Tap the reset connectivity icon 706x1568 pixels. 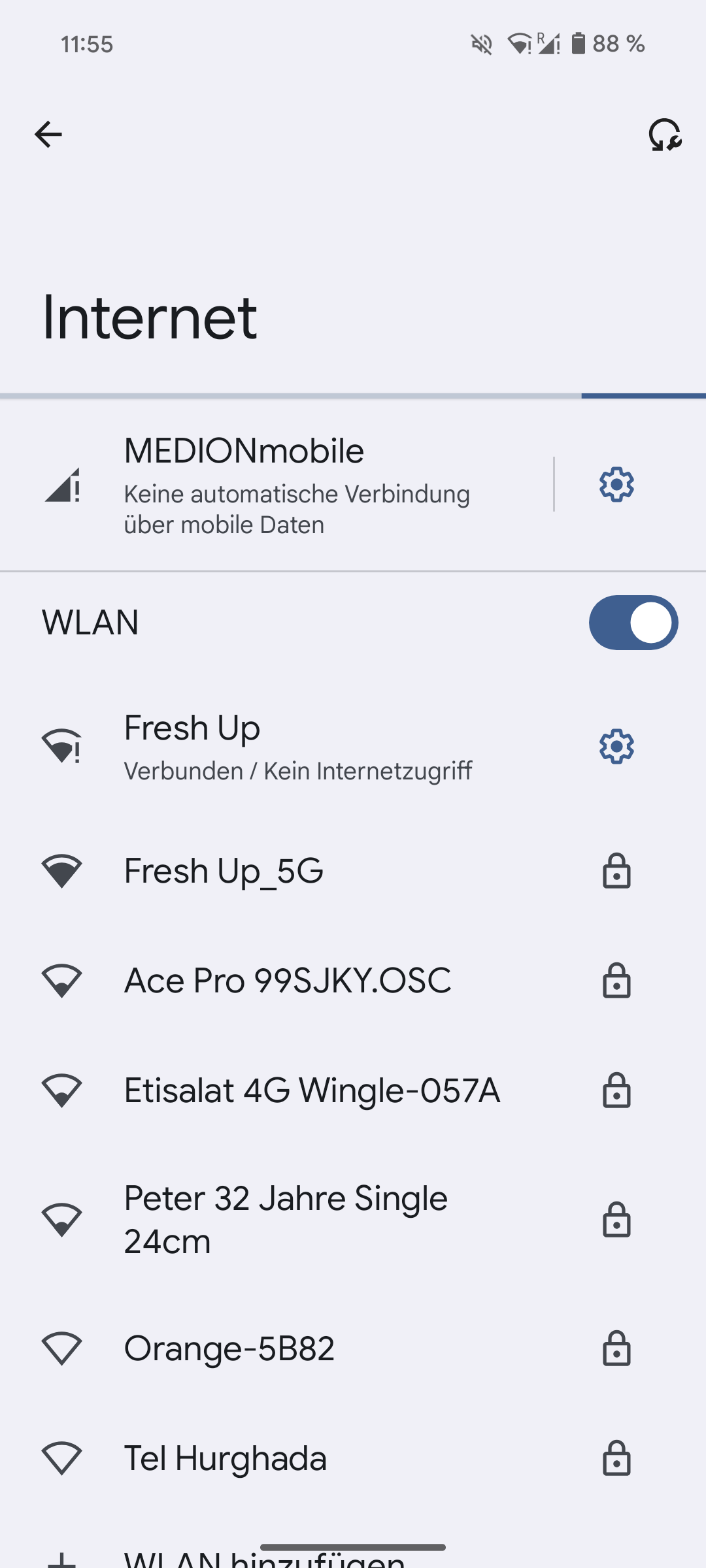[x=665, y=135]
